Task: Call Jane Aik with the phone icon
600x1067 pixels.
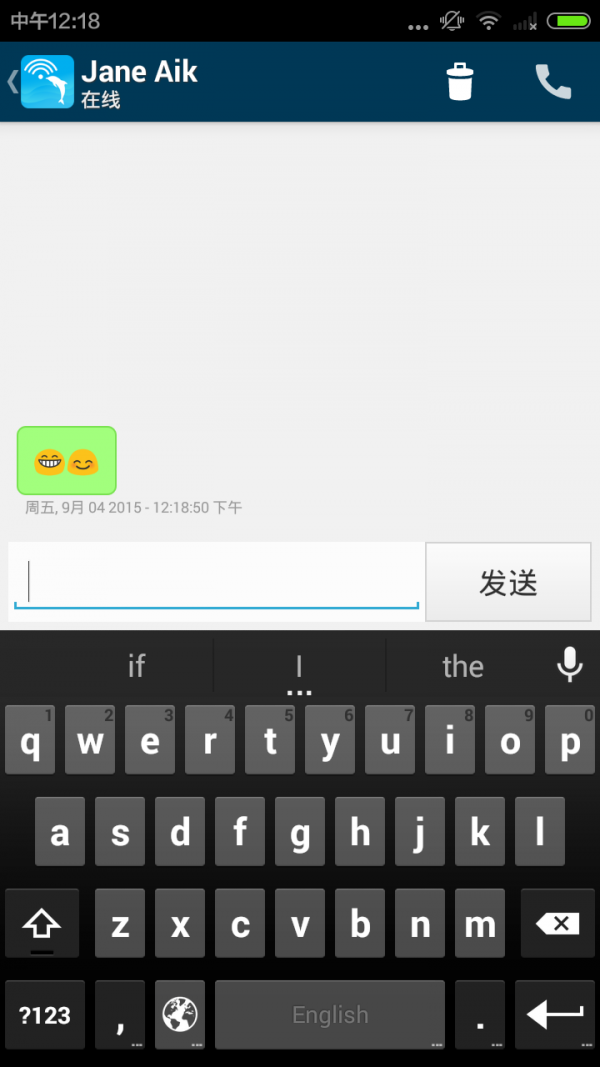Action: coord(553,82)
